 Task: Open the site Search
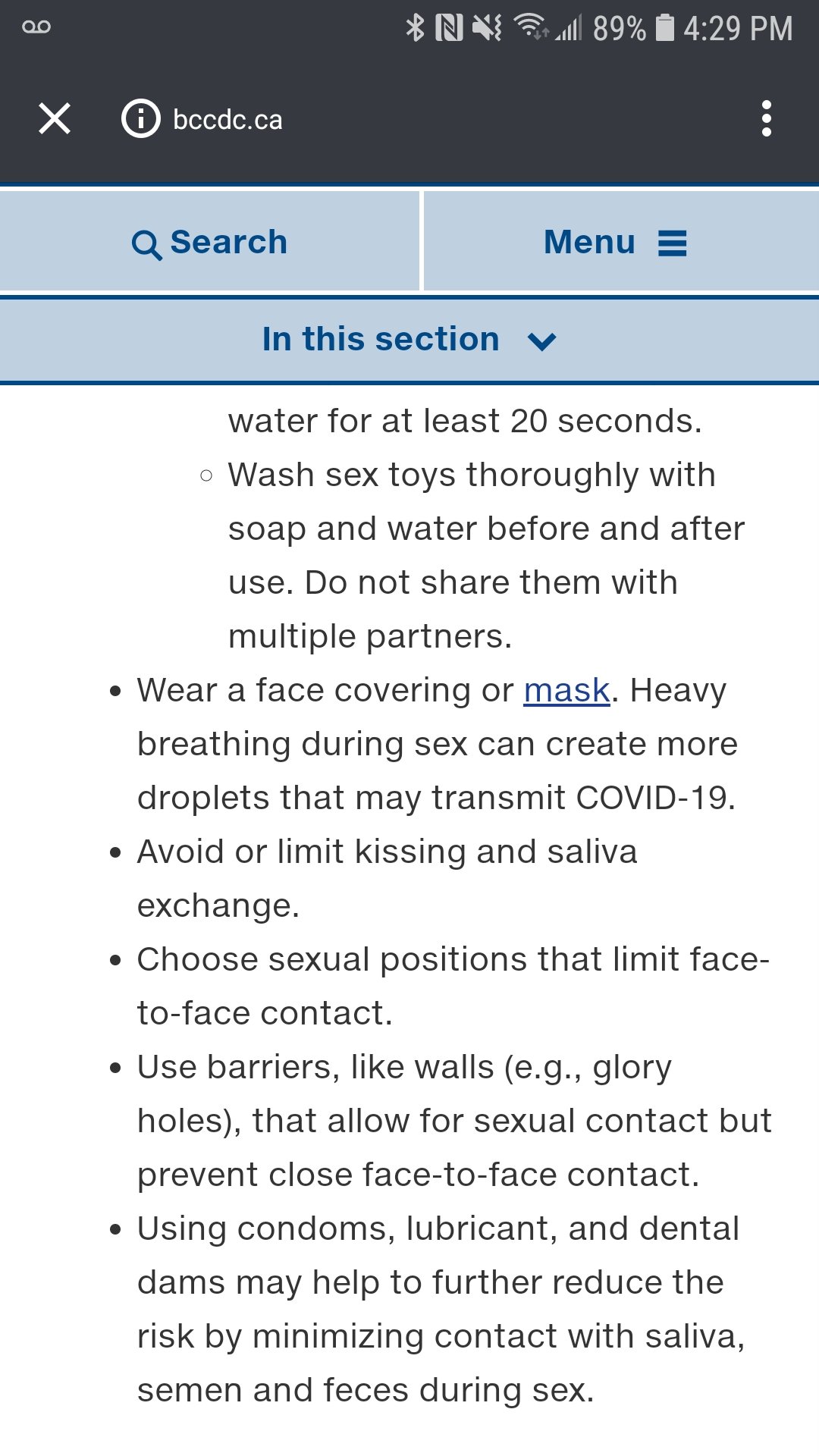click(209, 242)
